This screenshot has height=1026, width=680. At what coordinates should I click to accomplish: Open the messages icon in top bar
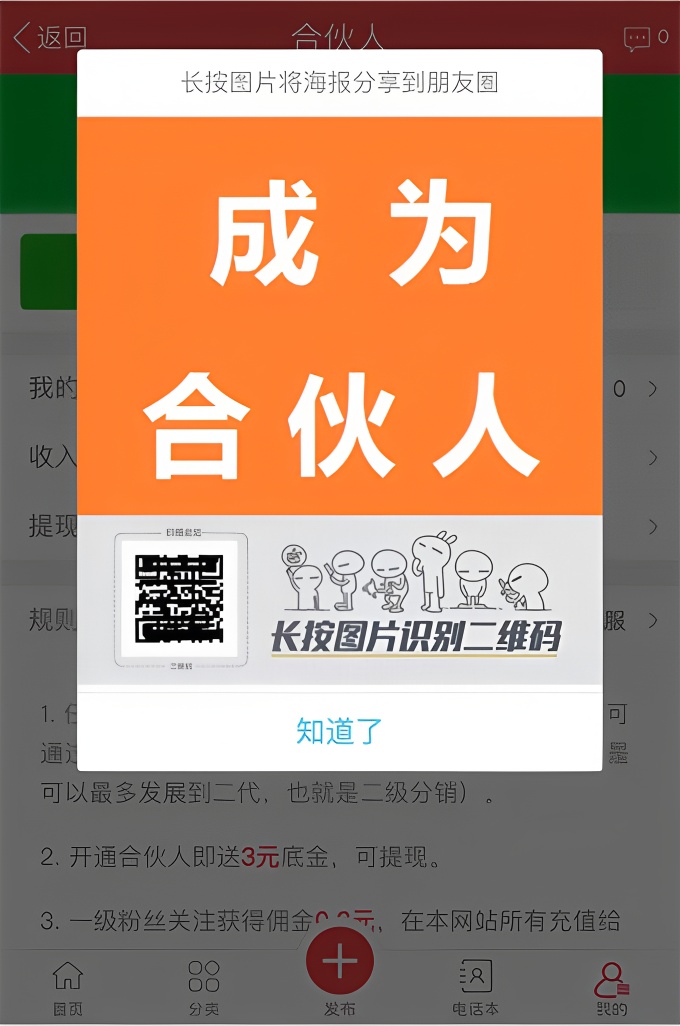click(x=637, y=39)
